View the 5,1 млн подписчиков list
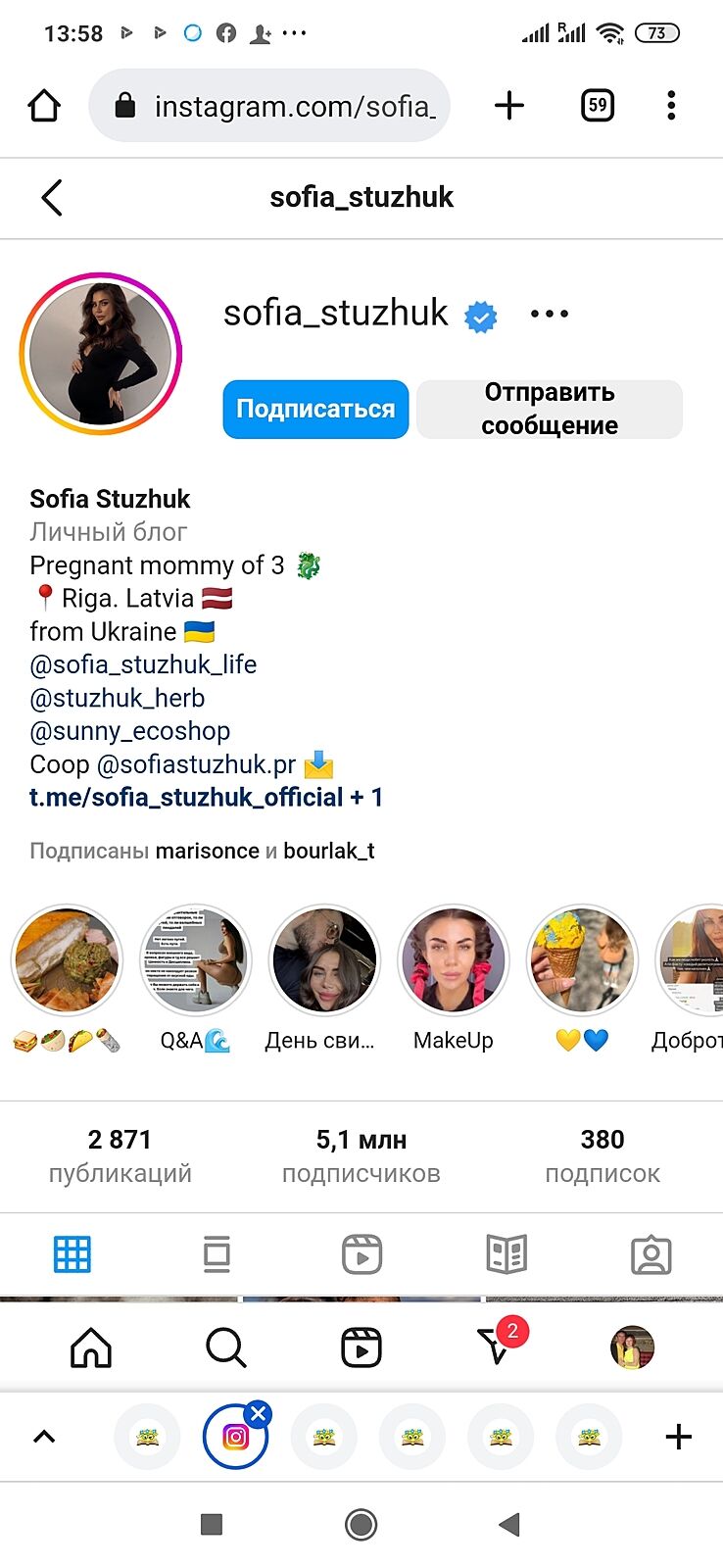The width and height of the screenshot is (723, 1568). point(361,1155)
